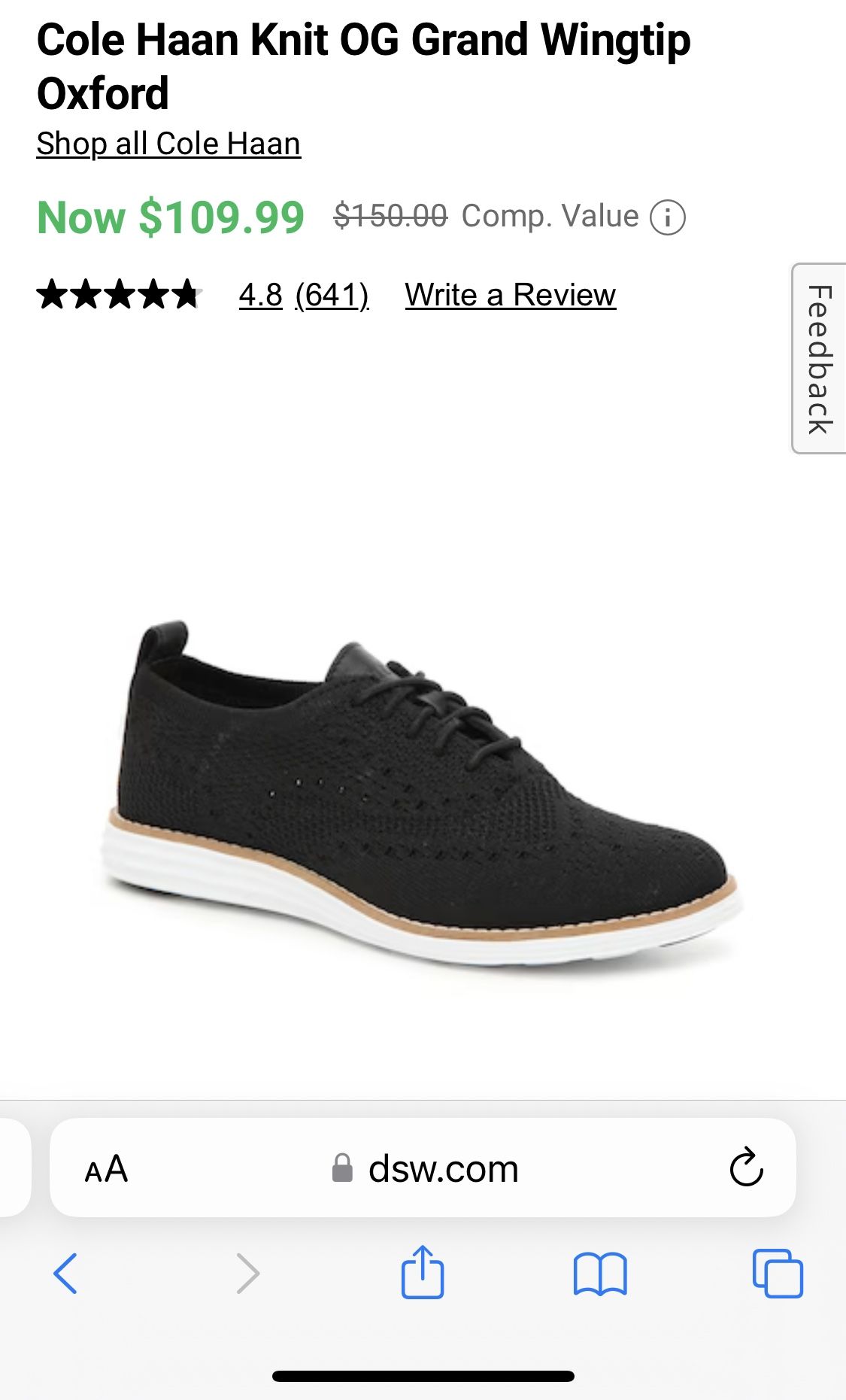Screen dimensions: 846x1400
Task: Open Shop all Cole Haan link
Action: click(x=168, y=144)
